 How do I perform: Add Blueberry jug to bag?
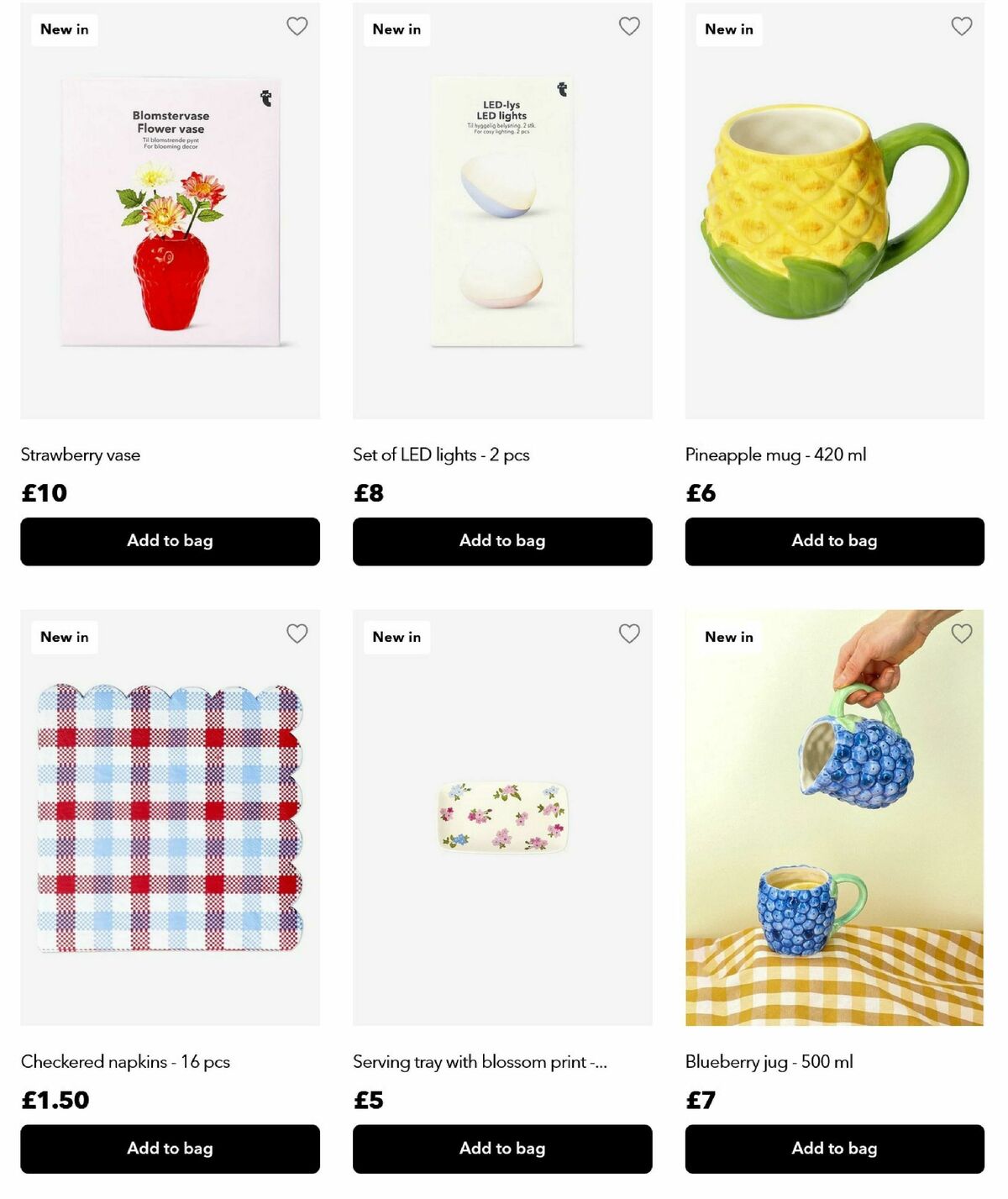834,1149
